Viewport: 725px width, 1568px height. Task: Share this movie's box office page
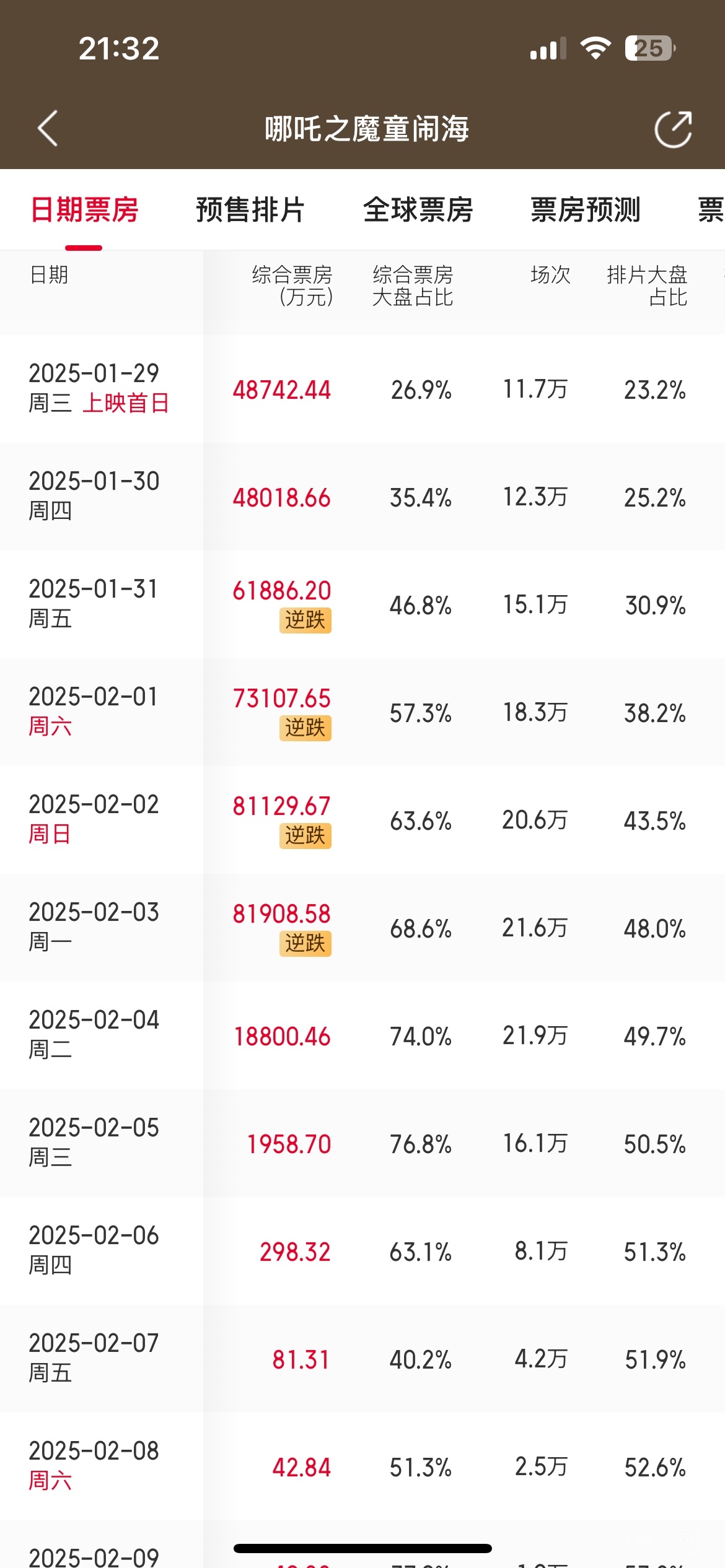coord(673,129)
